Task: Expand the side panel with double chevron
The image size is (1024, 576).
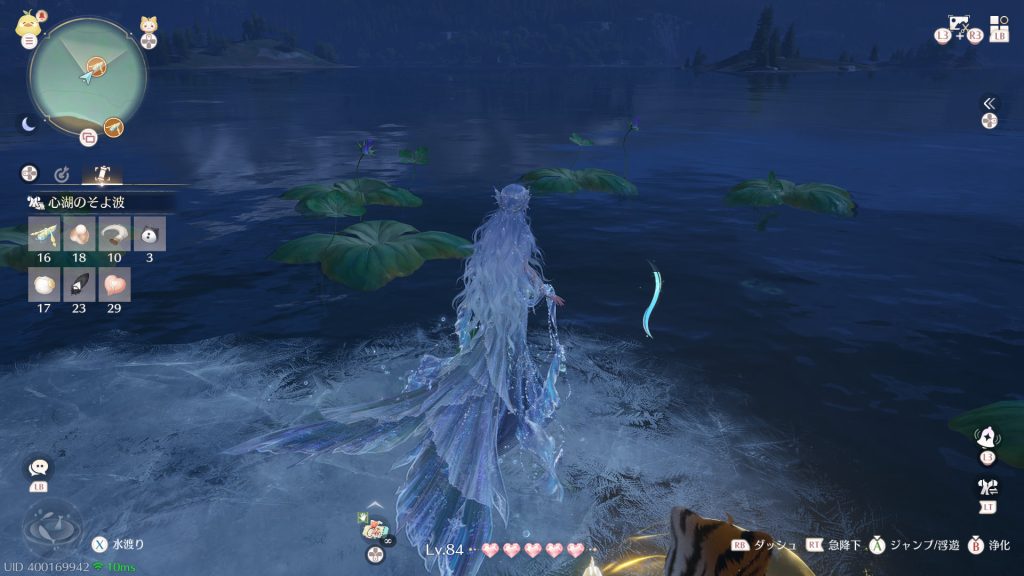Action: 989,103
